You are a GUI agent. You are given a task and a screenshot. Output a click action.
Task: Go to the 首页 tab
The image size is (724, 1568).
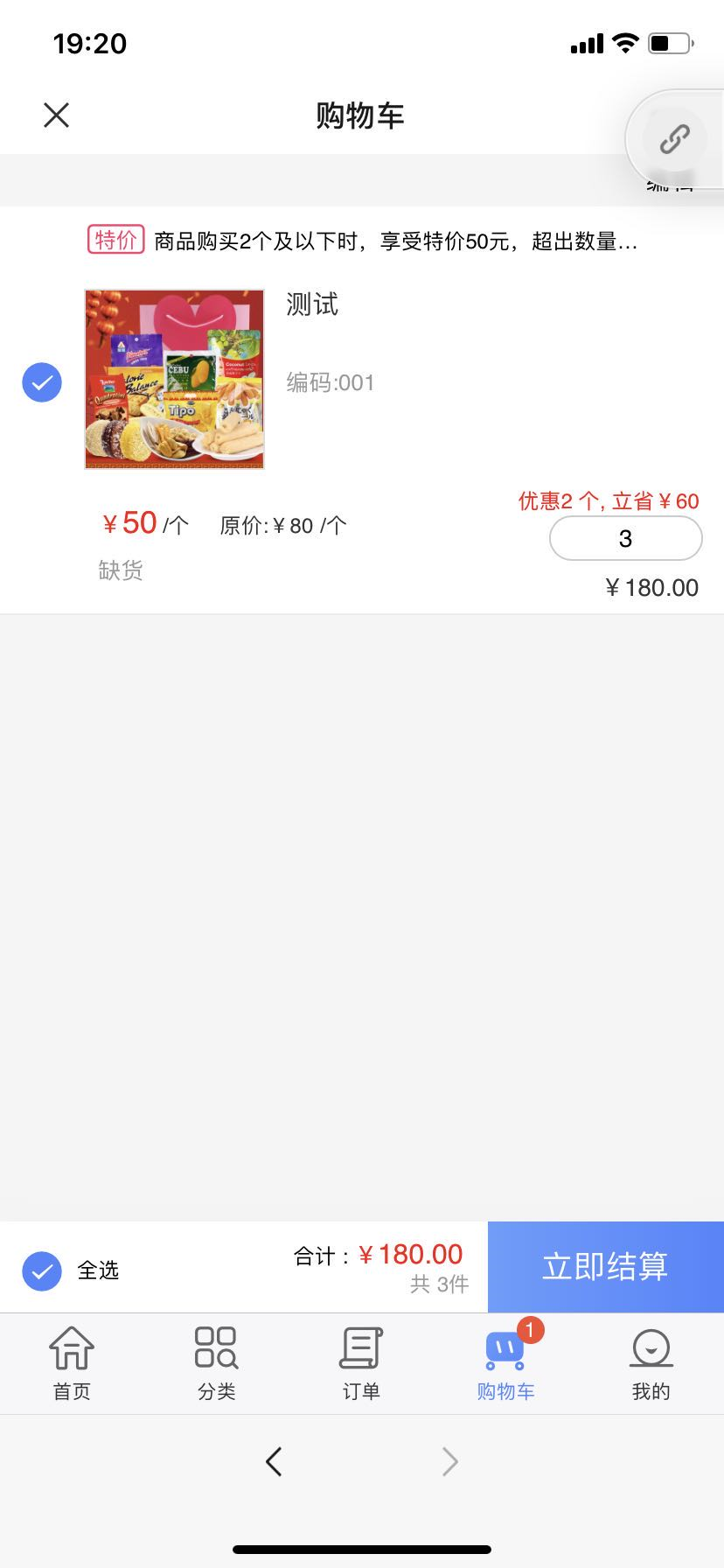[72, 1363]
